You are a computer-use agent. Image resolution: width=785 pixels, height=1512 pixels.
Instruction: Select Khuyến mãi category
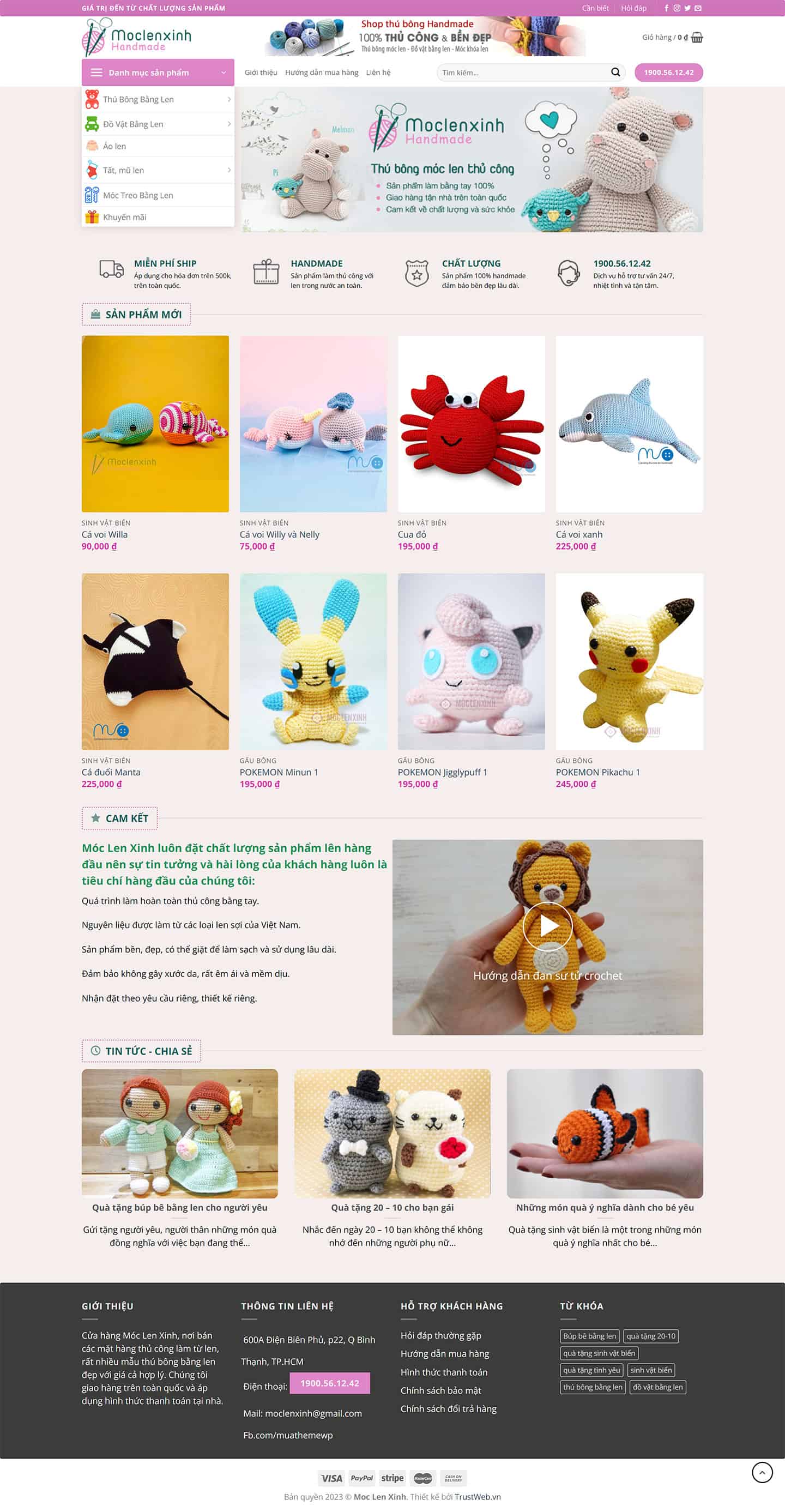tap(124, 217)
